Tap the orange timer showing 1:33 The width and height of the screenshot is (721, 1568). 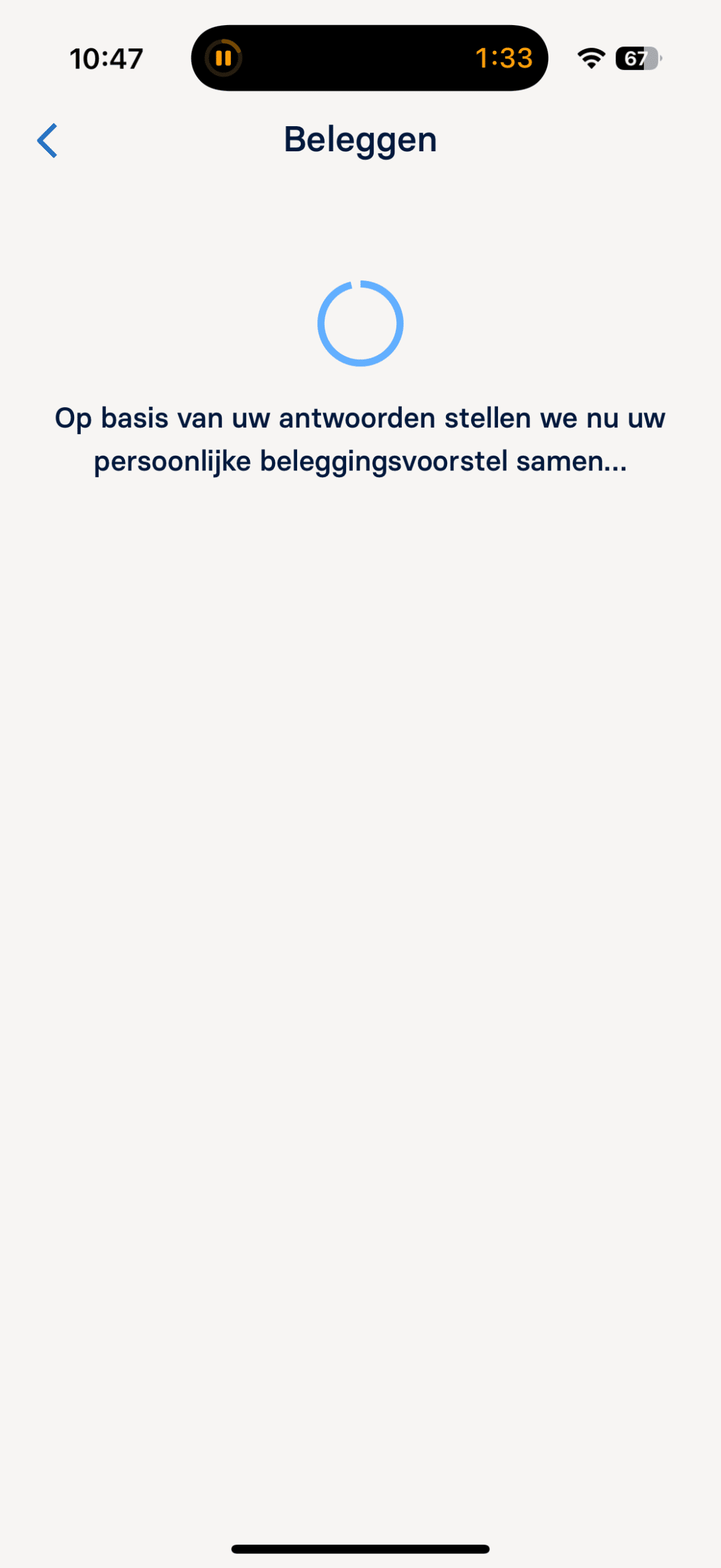click(502, 59)
